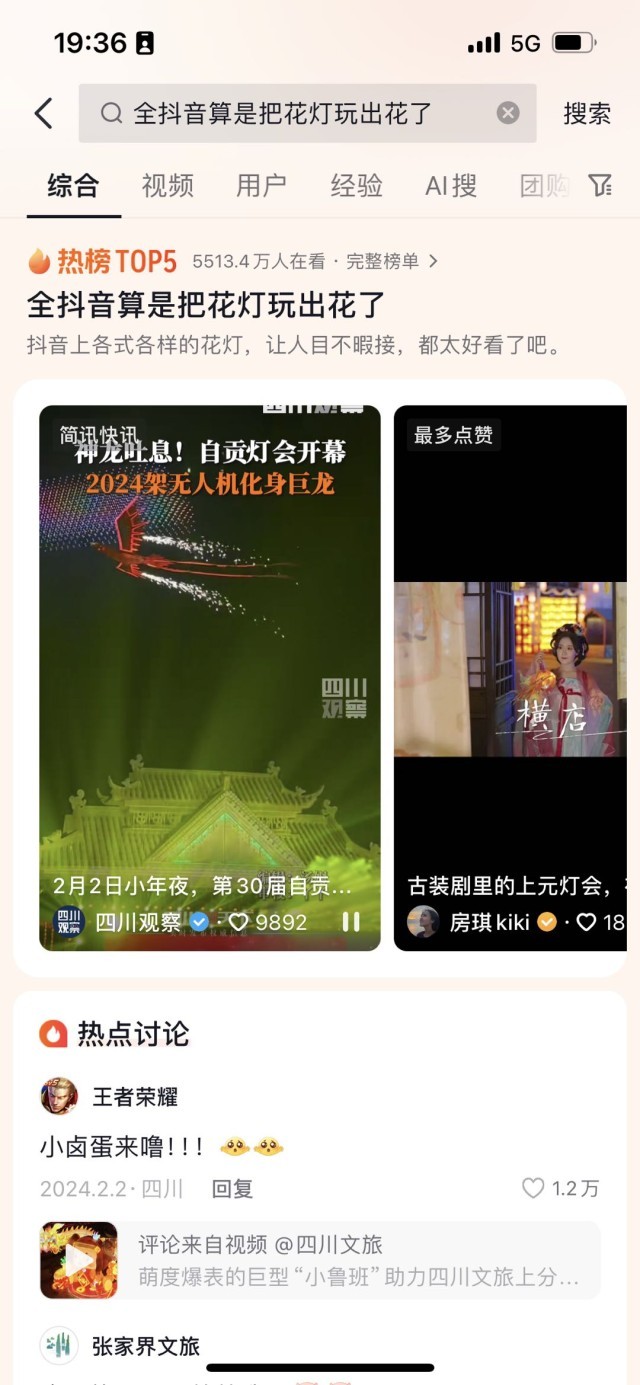Switch to the 用户 tab
The width and height of the screenshot is (640, 1385).
coord(261,186)
